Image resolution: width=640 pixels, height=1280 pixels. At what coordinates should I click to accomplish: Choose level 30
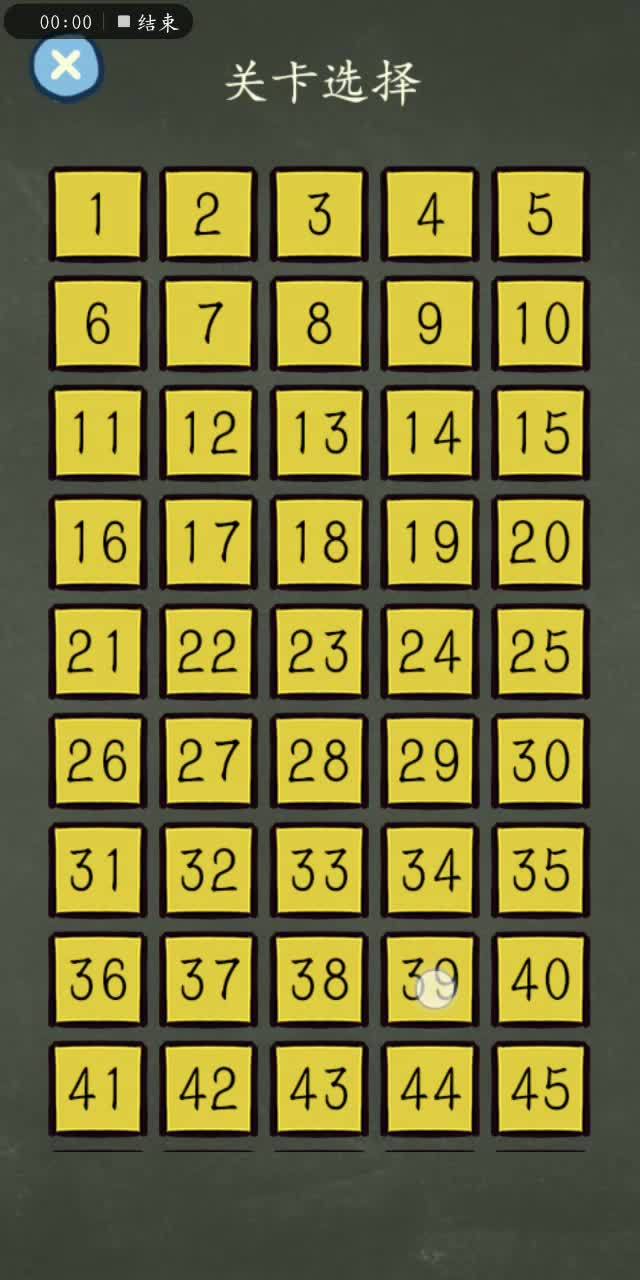coord(540,761)
